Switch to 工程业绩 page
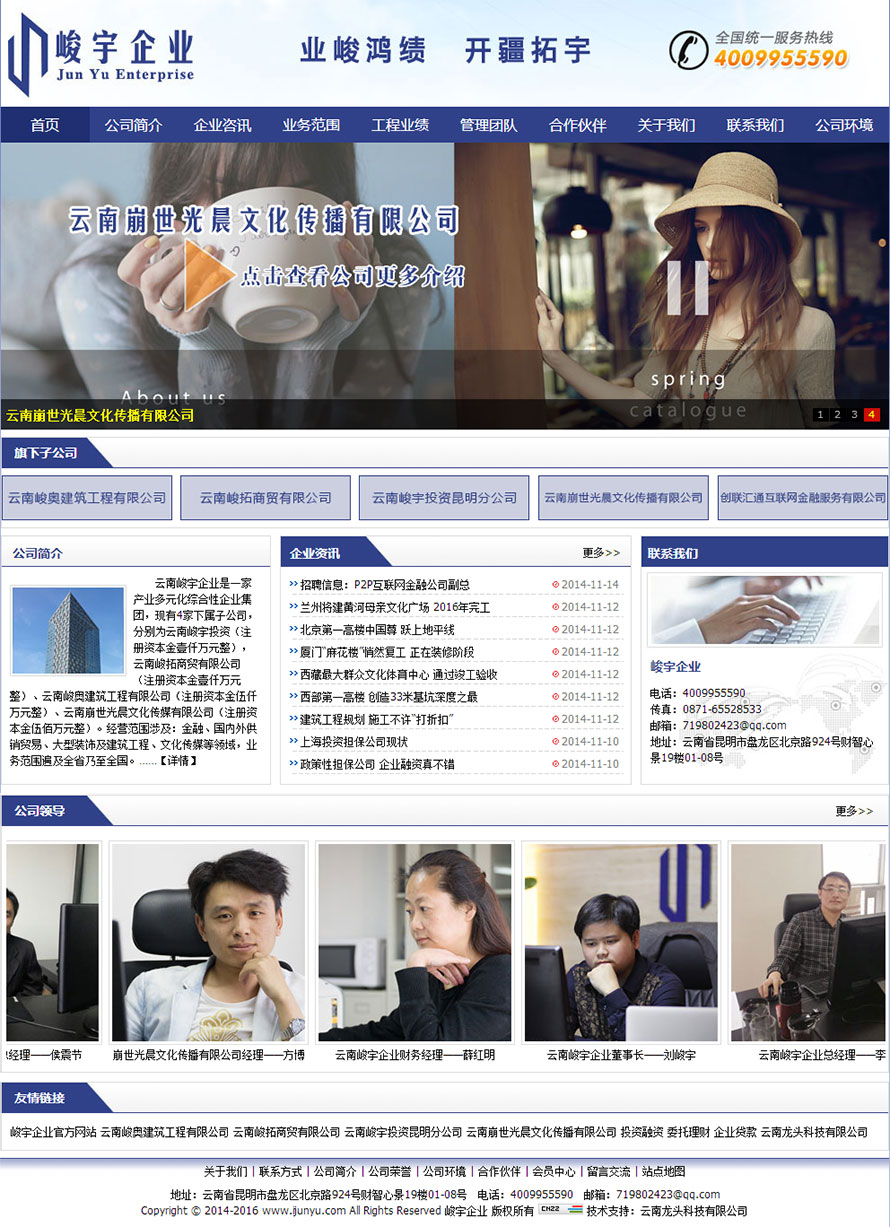 coord(400,125)
